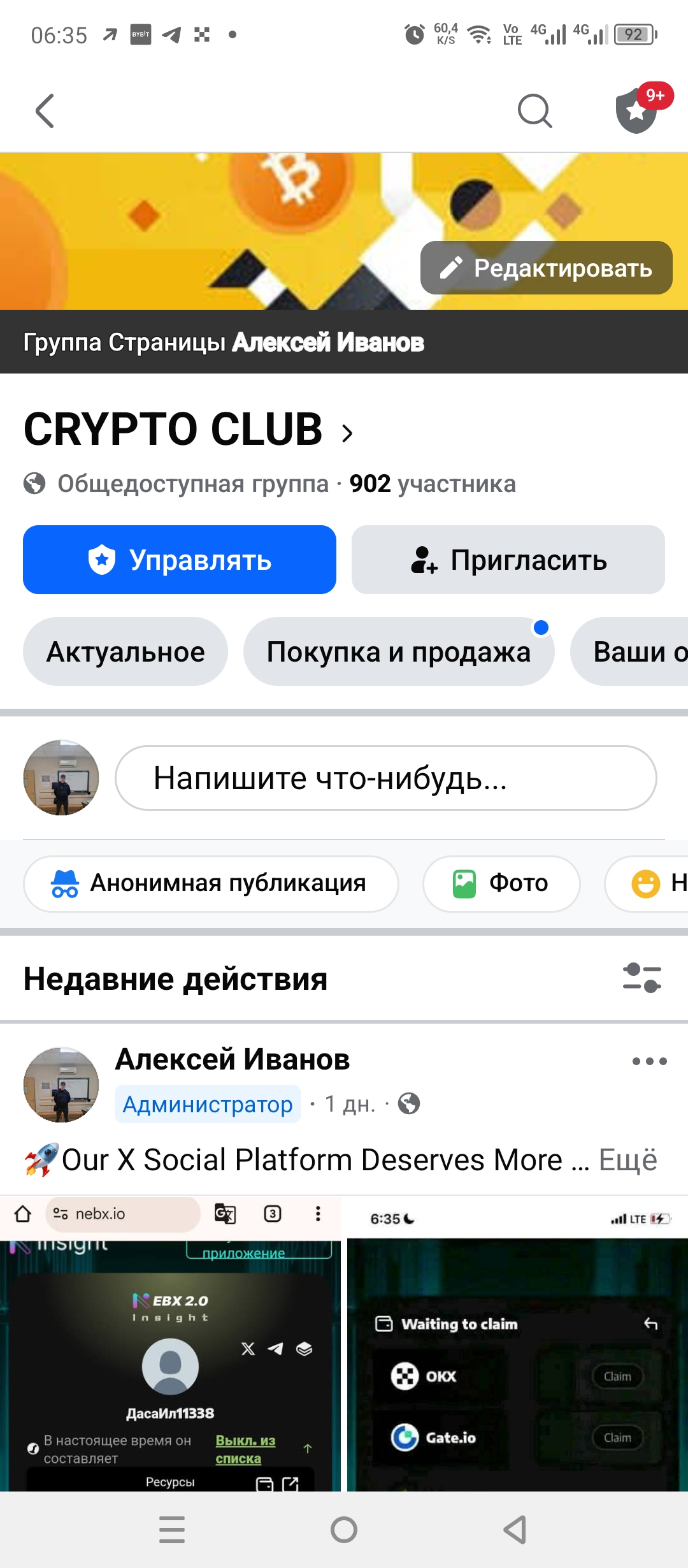Tap Редактировать on the cover photo
This screenshot has width=688, height=1568.
point(546,268)
